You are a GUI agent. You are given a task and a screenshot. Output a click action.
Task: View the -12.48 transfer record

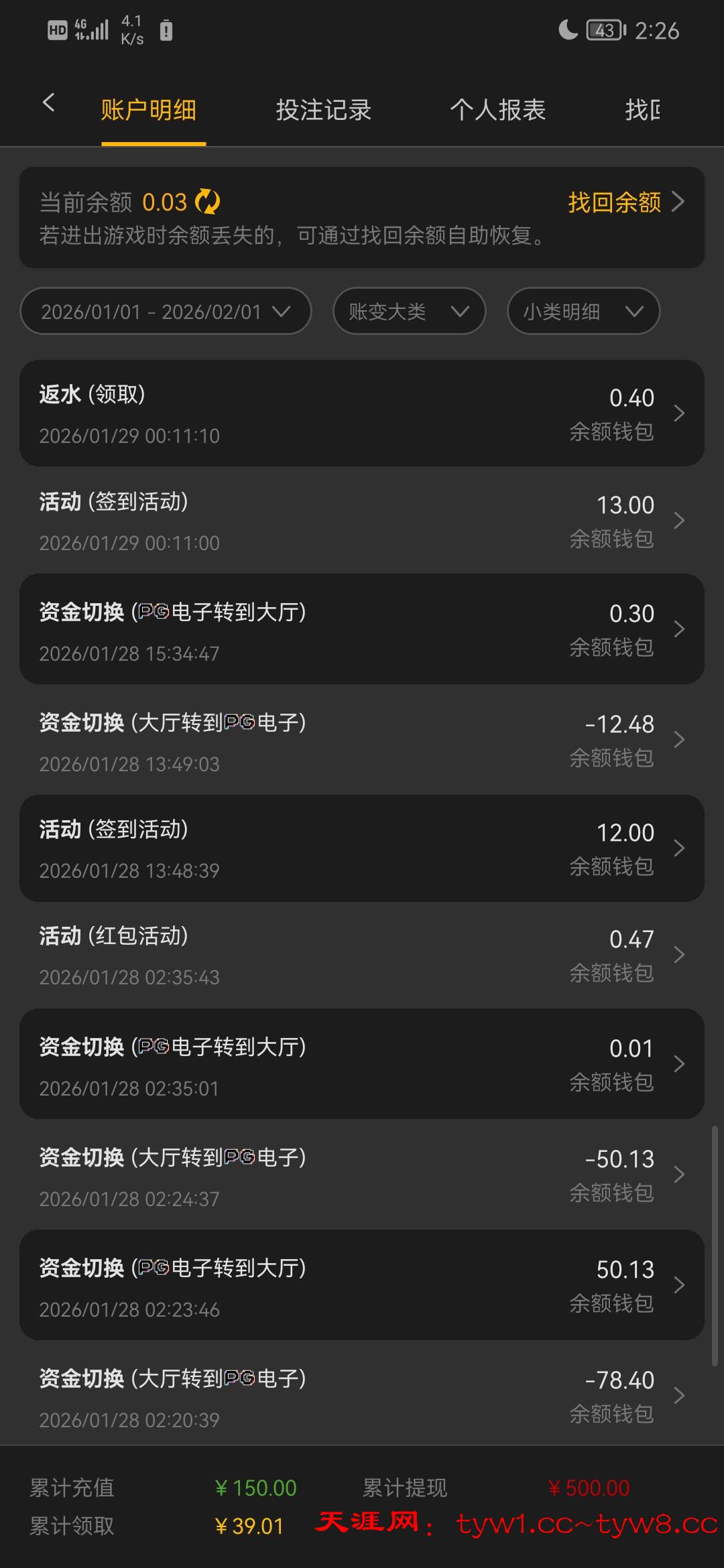[x=362, y=740]
